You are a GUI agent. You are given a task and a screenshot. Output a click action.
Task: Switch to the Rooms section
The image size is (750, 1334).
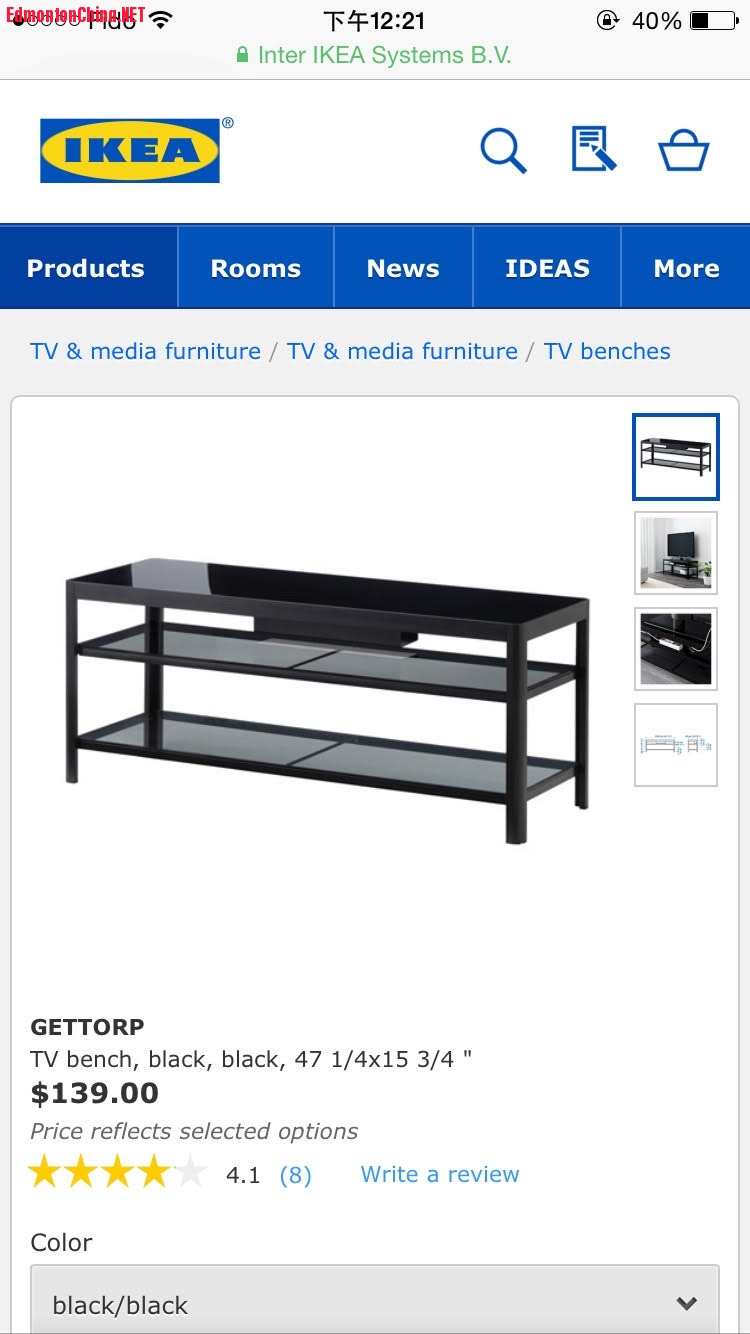tap(255, 268)
